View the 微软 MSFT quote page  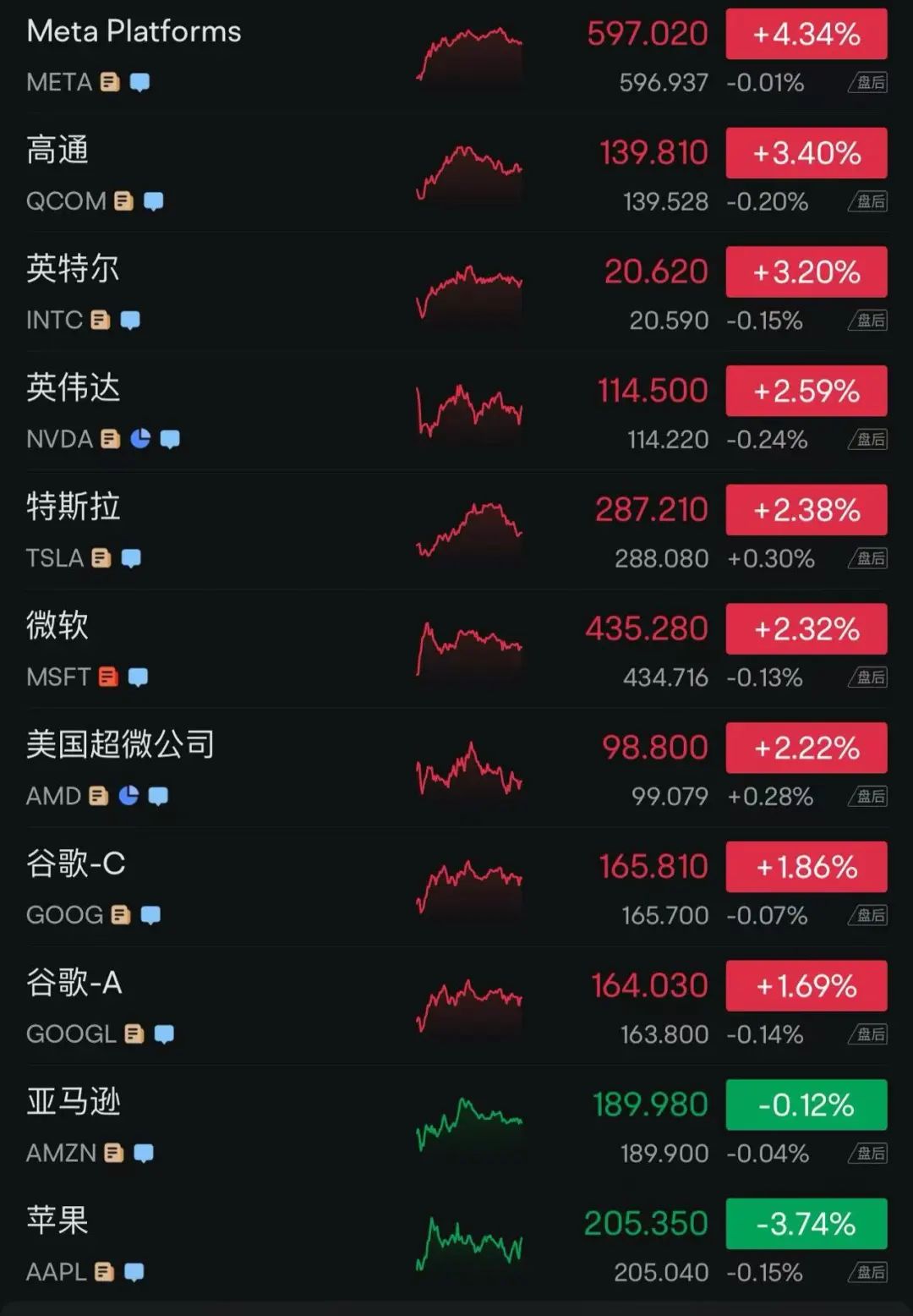(57, 627)
